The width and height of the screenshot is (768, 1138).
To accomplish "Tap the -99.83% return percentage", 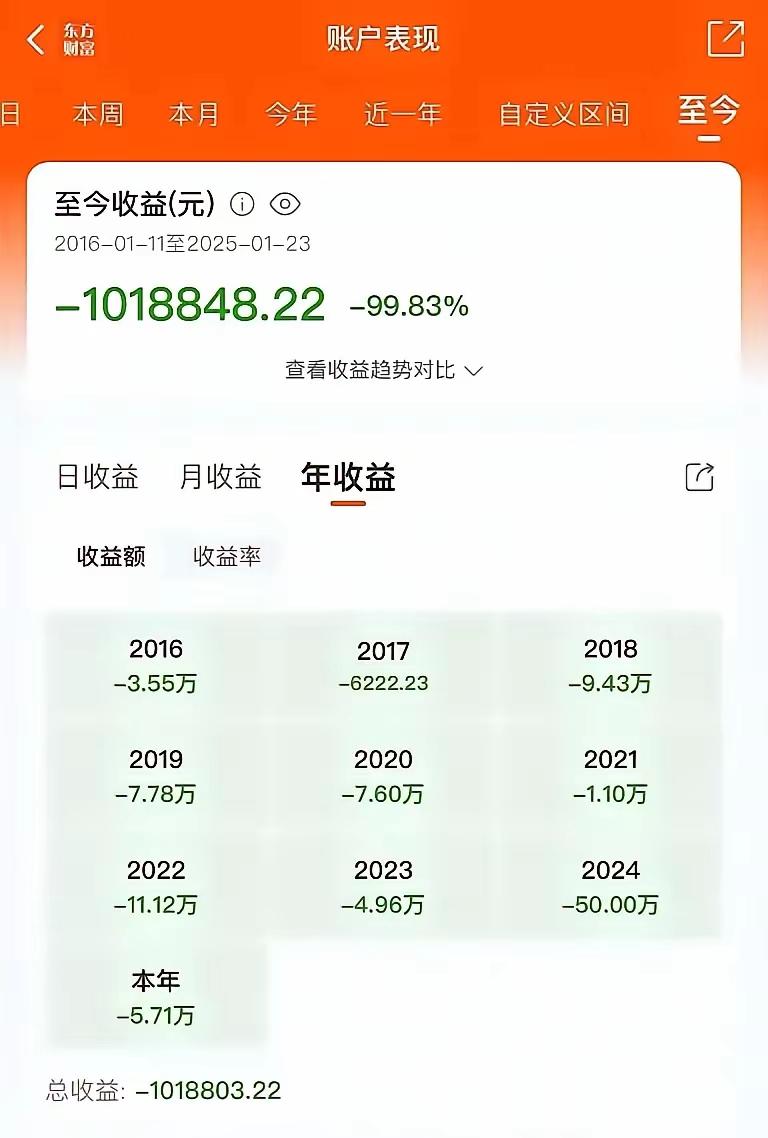I will tap(408, 309).
